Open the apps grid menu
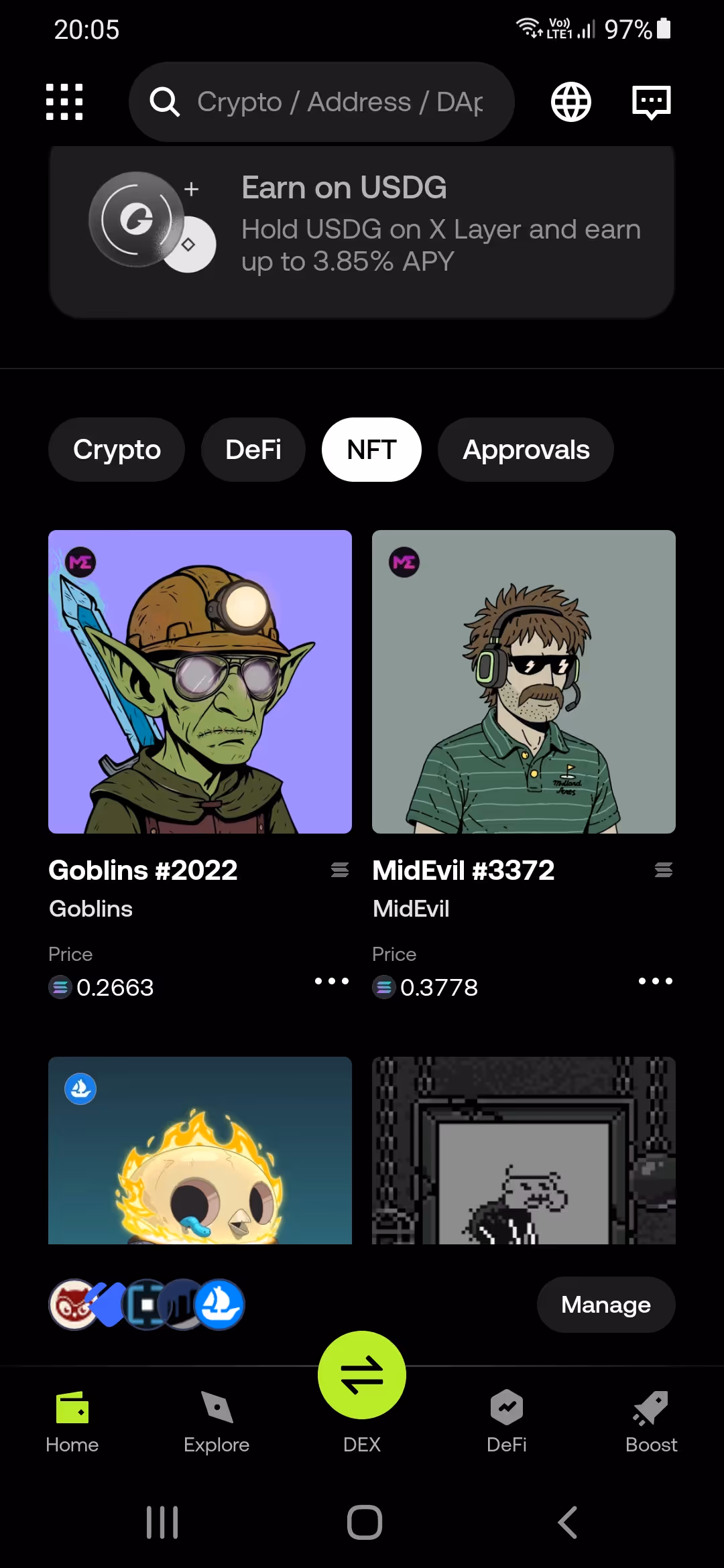Viewport: 724px width, 1568px height. [64, 102]
